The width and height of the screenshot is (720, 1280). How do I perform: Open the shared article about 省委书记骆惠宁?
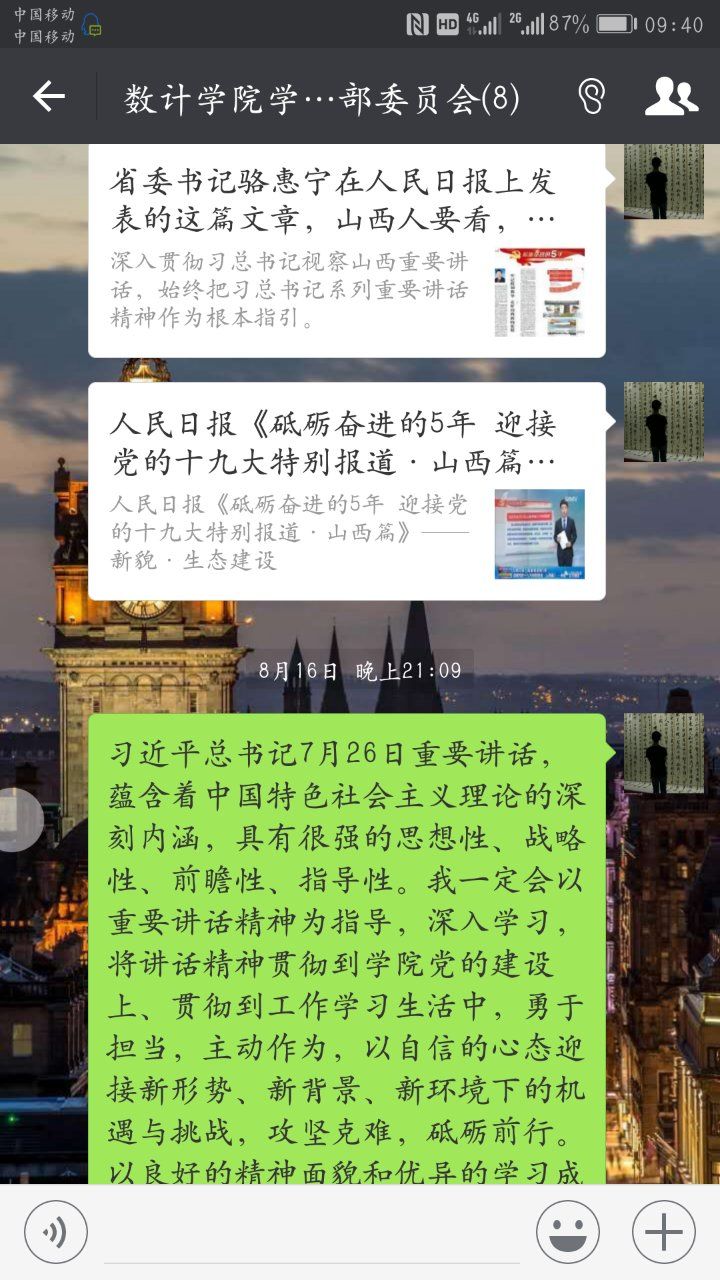coord(346,251)
